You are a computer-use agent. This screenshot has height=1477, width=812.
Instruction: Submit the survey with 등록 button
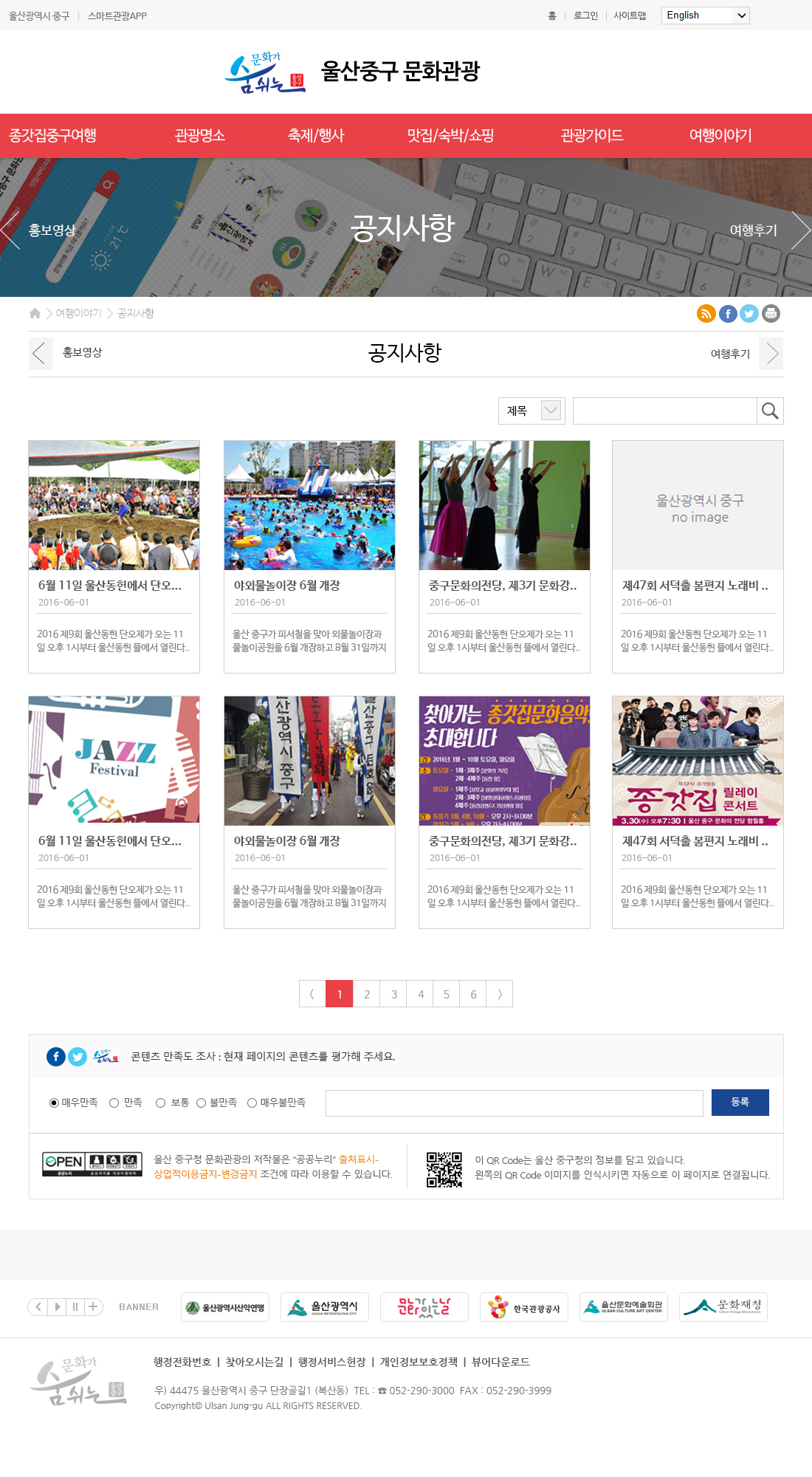coord(740,1102)
